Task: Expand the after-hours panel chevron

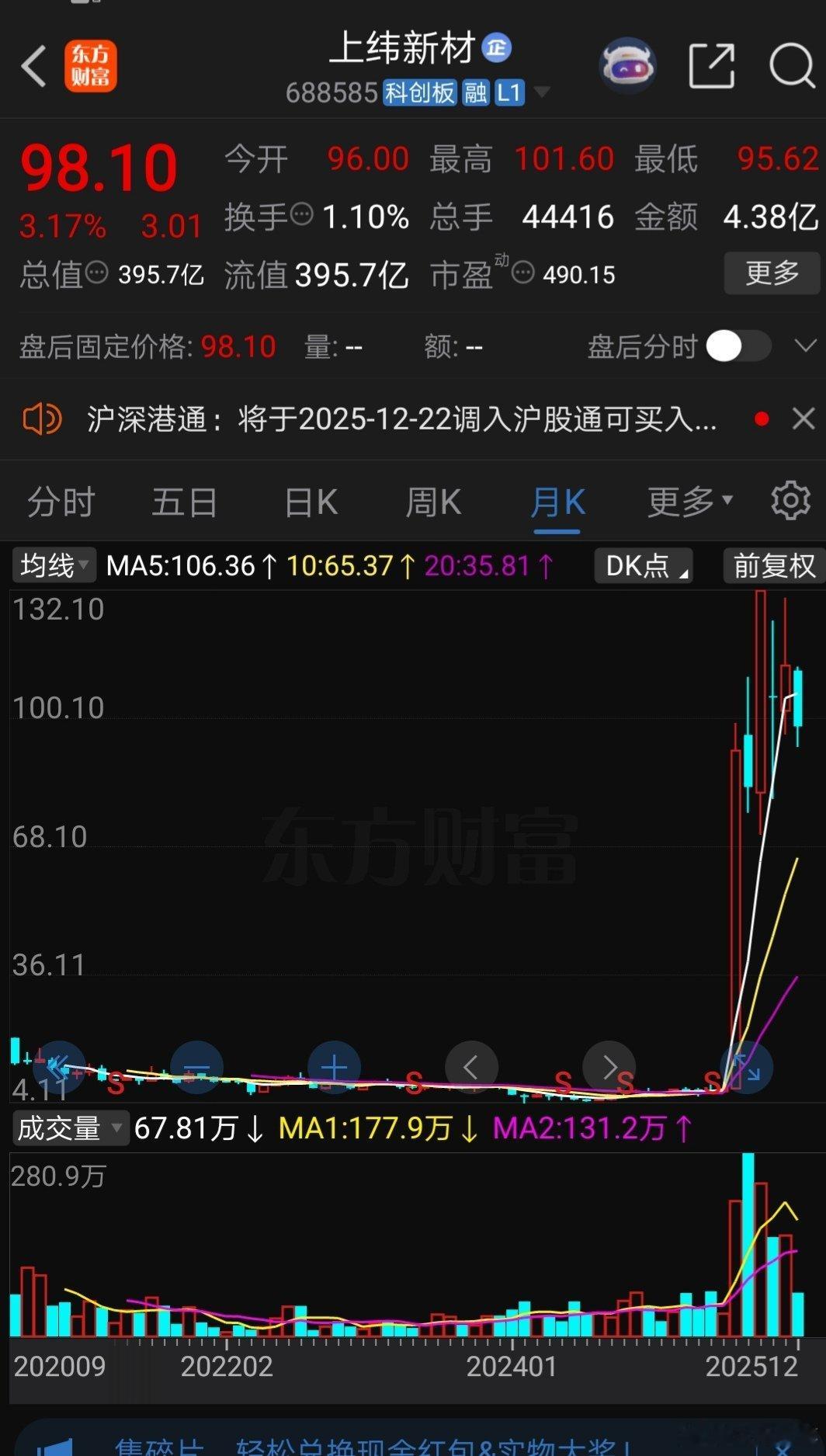Action: pyautogui.click(x=805, y=346)
